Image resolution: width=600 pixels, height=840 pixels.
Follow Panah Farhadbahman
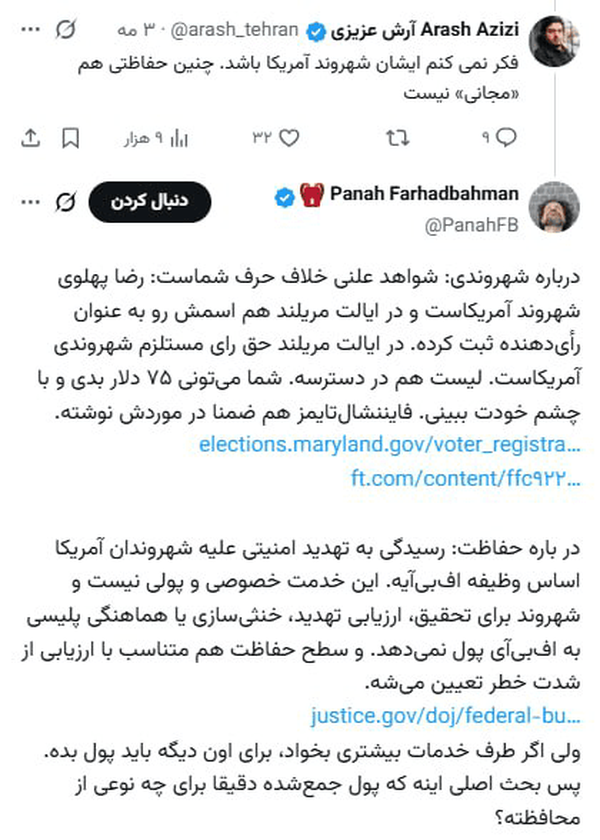(149, 202)
